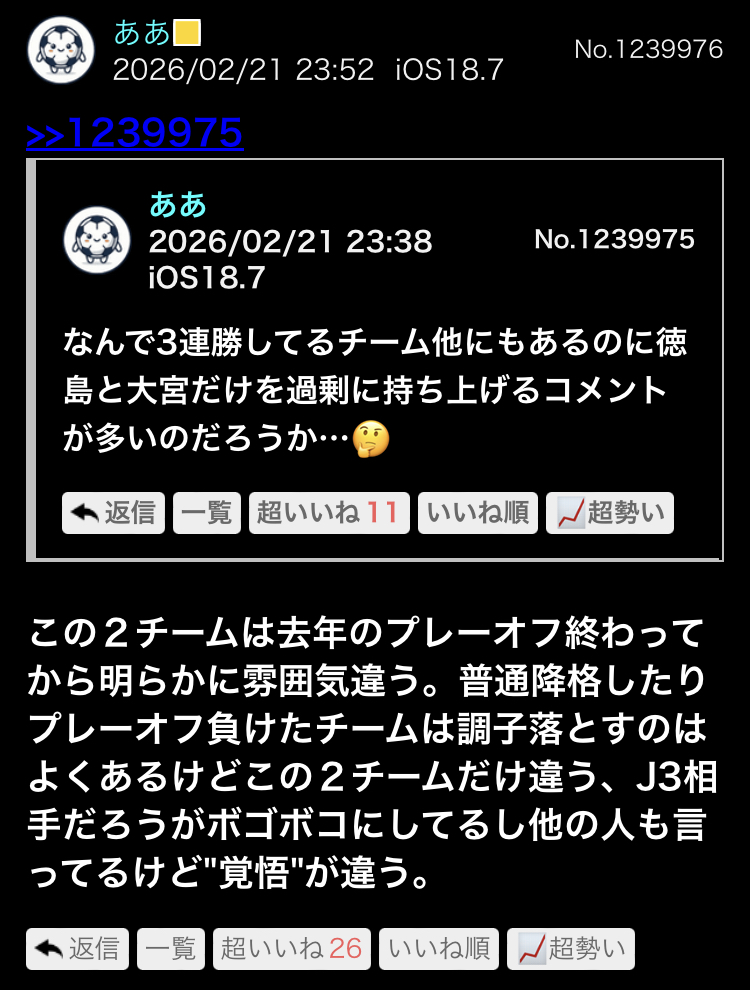750x990 pixels.
Task: Sort by いいね順 under post No.1239976
Action: click(439, 949)
